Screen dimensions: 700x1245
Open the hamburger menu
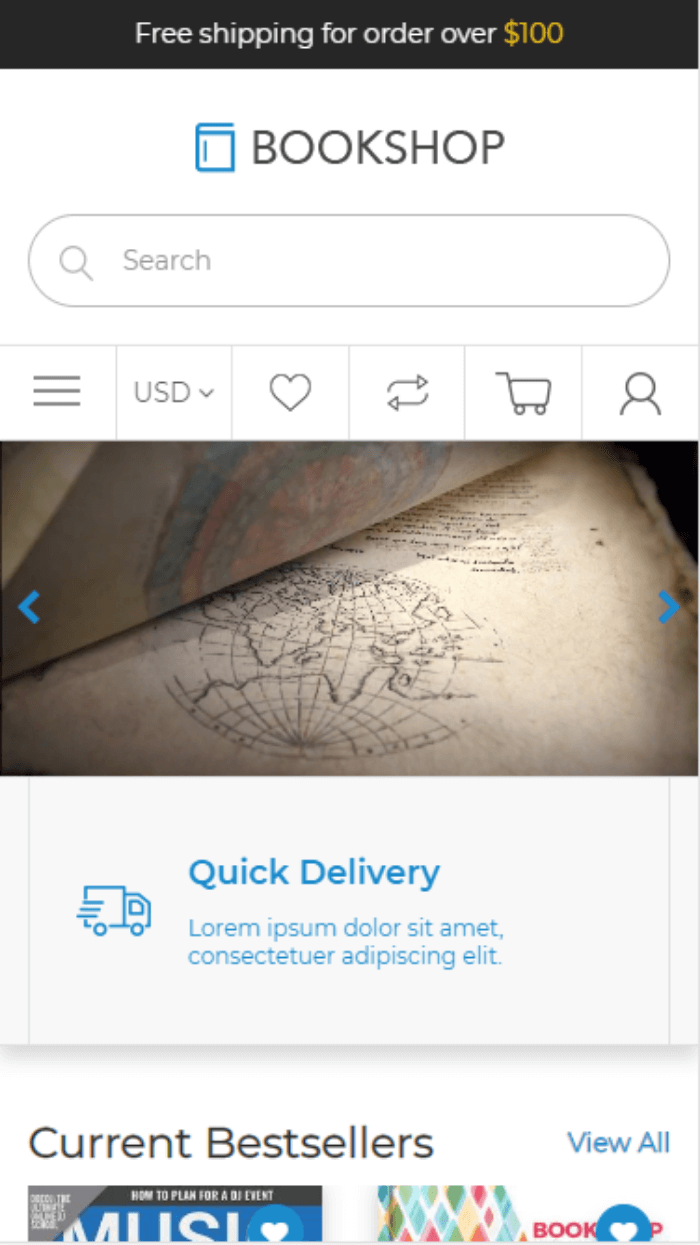[57, 392]
